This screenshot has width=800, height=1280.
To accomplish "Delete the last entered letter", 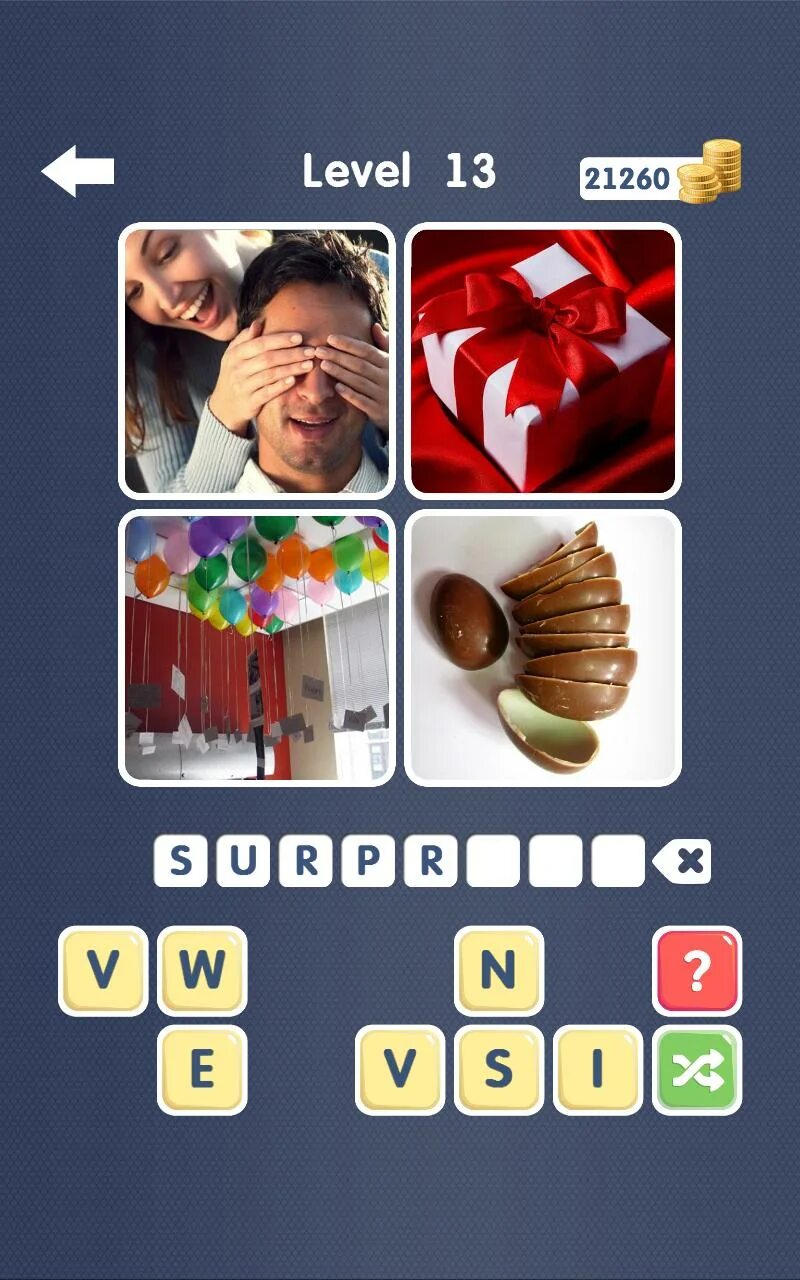I will [682, 861].
